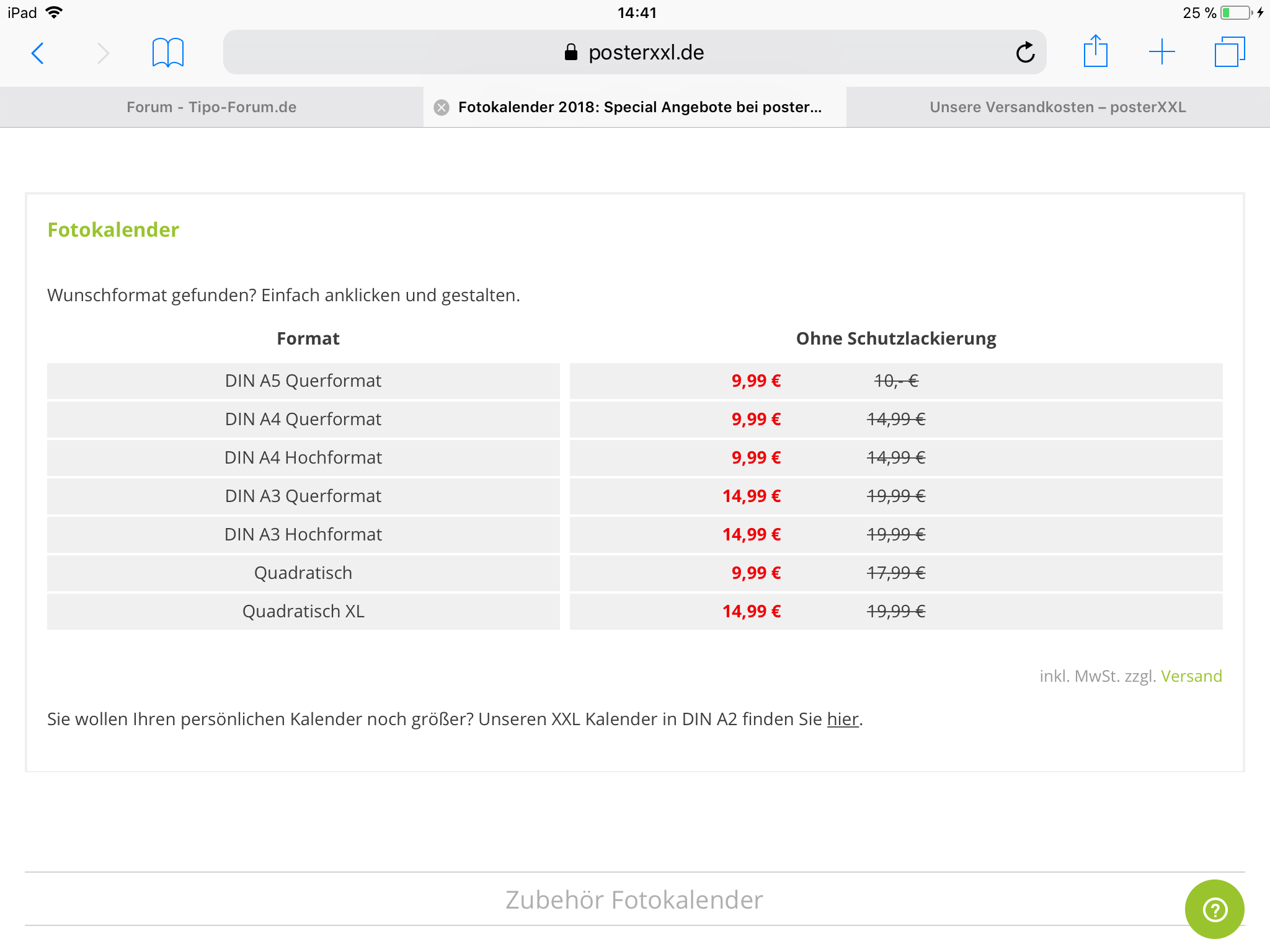Choose the DIN A4 Querformat format

(303, 420)
